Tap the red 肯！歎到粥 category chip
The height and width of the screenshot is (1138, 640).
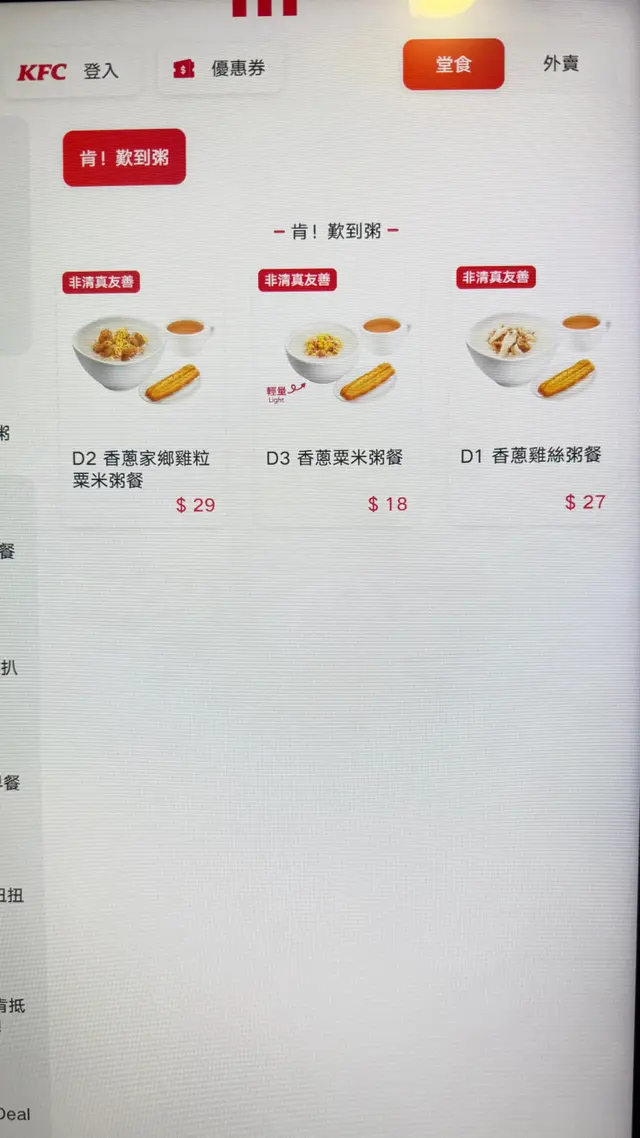[124, 158]
